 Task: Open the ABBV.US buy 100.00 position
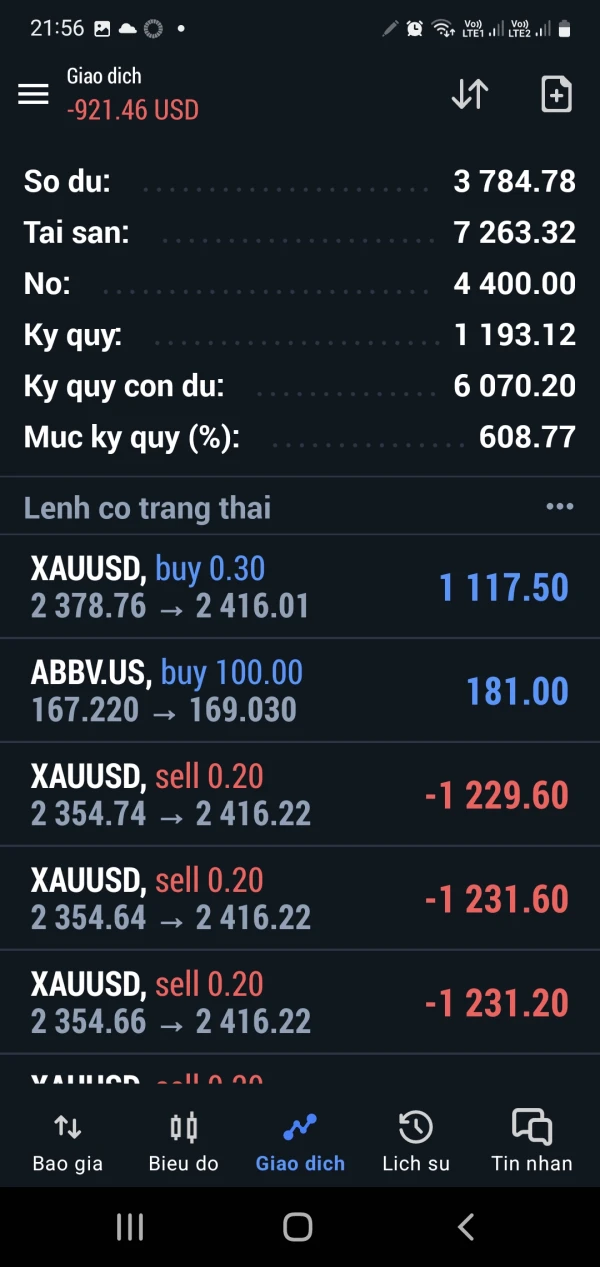(300, 691)
